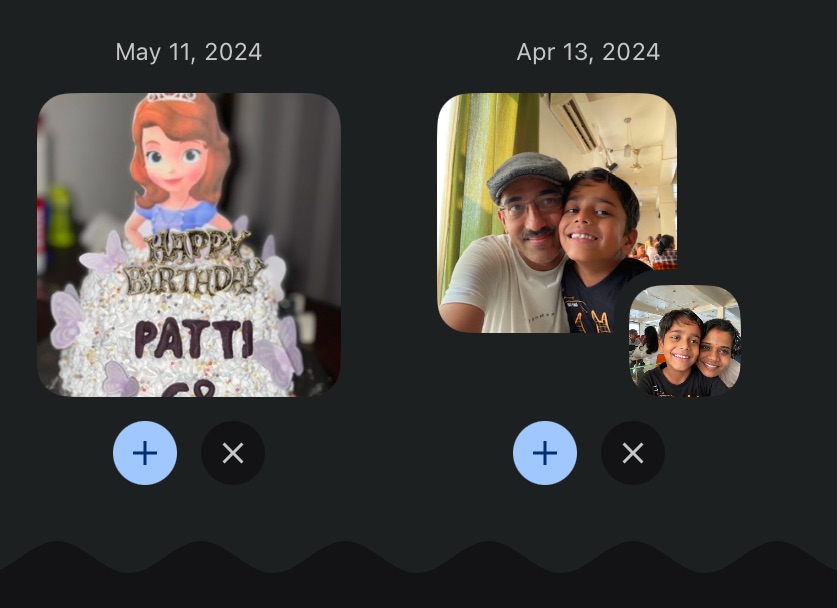This screenshot has width=837, height=608.
Task: Add the Apr 13, 2024 memory
Action: pos(545,453)
